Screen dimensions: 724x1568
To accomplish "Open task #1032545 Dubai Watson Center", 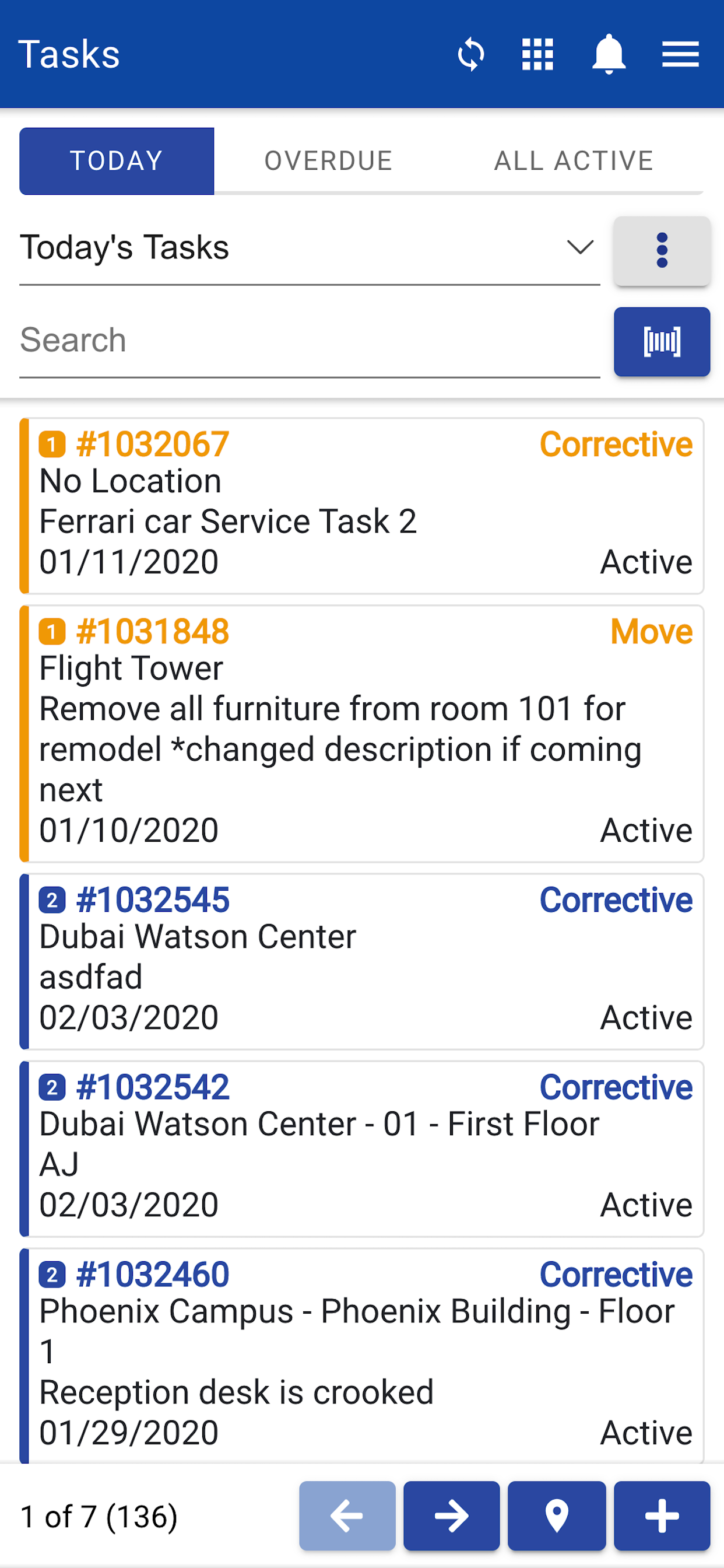I will 362,961.
